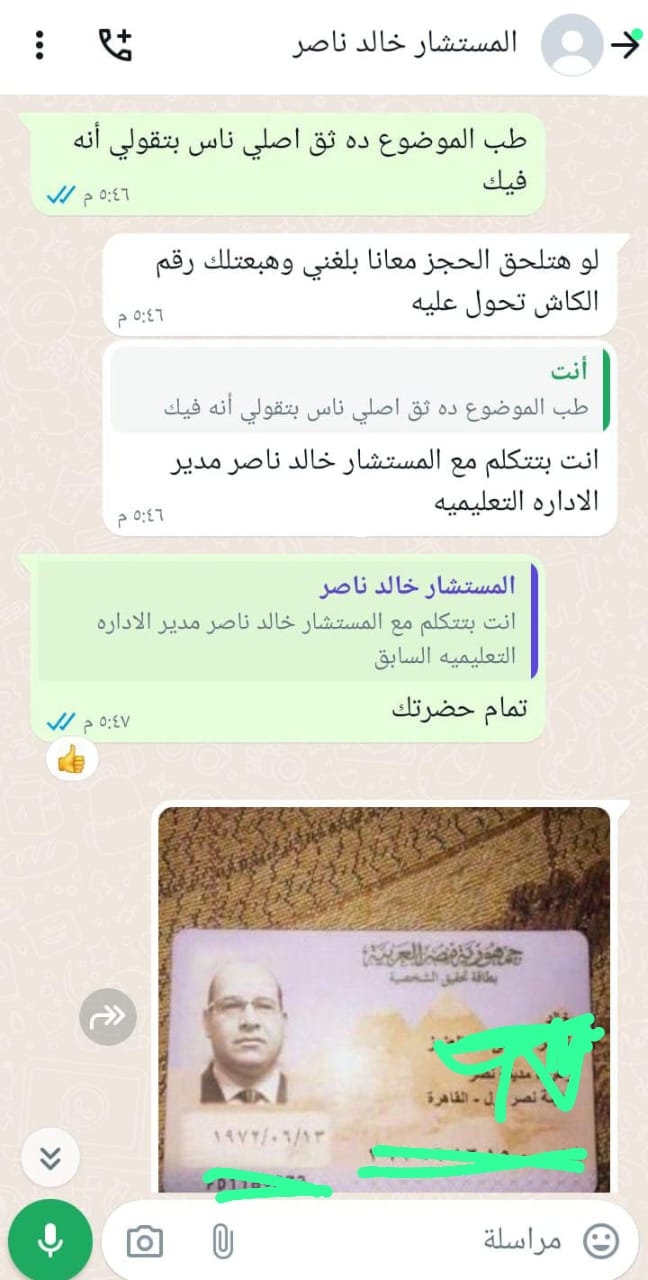The height and width of the screenshot is (1280, 648).
Task: Open the ID card photo message
Action: point(384,1000)
